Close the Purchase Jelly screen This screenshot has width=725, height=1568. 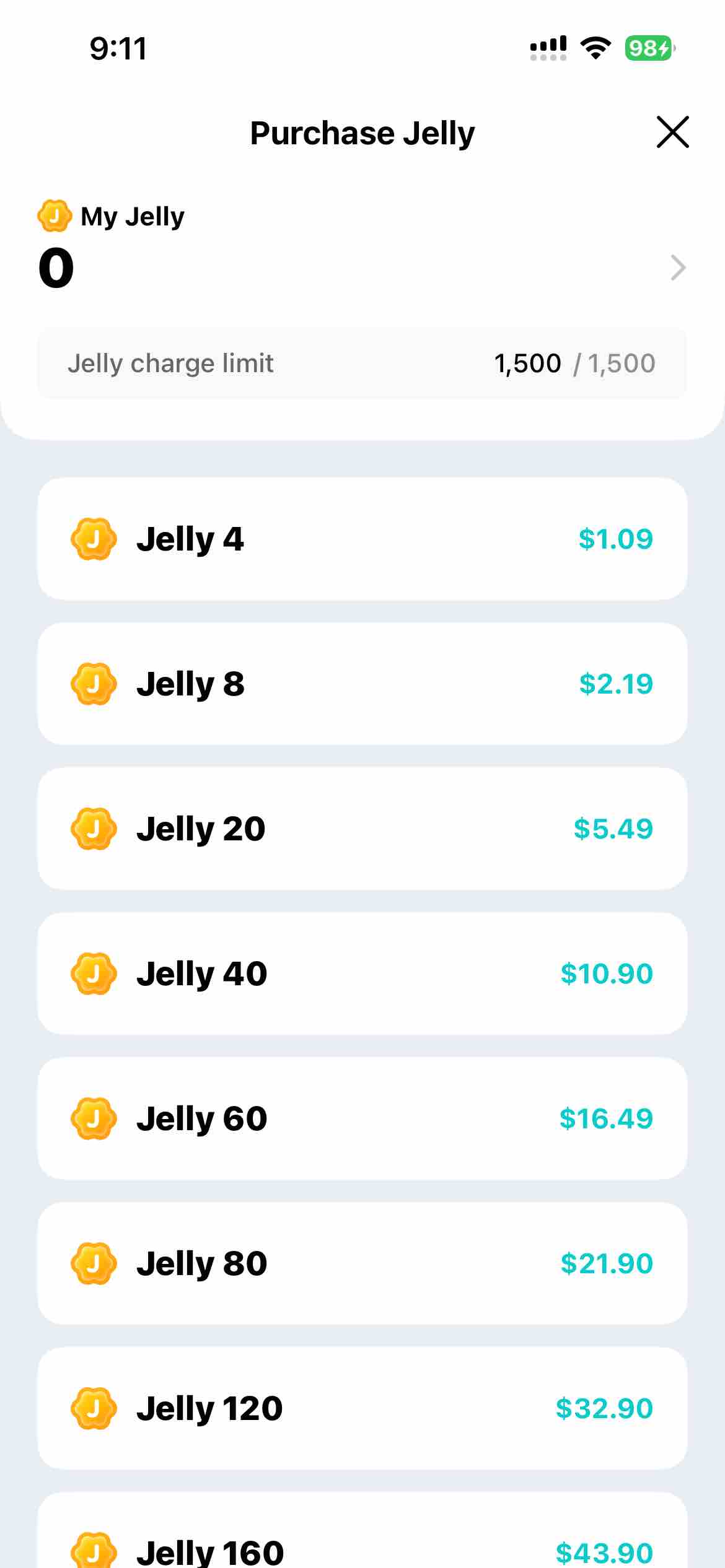672,132
